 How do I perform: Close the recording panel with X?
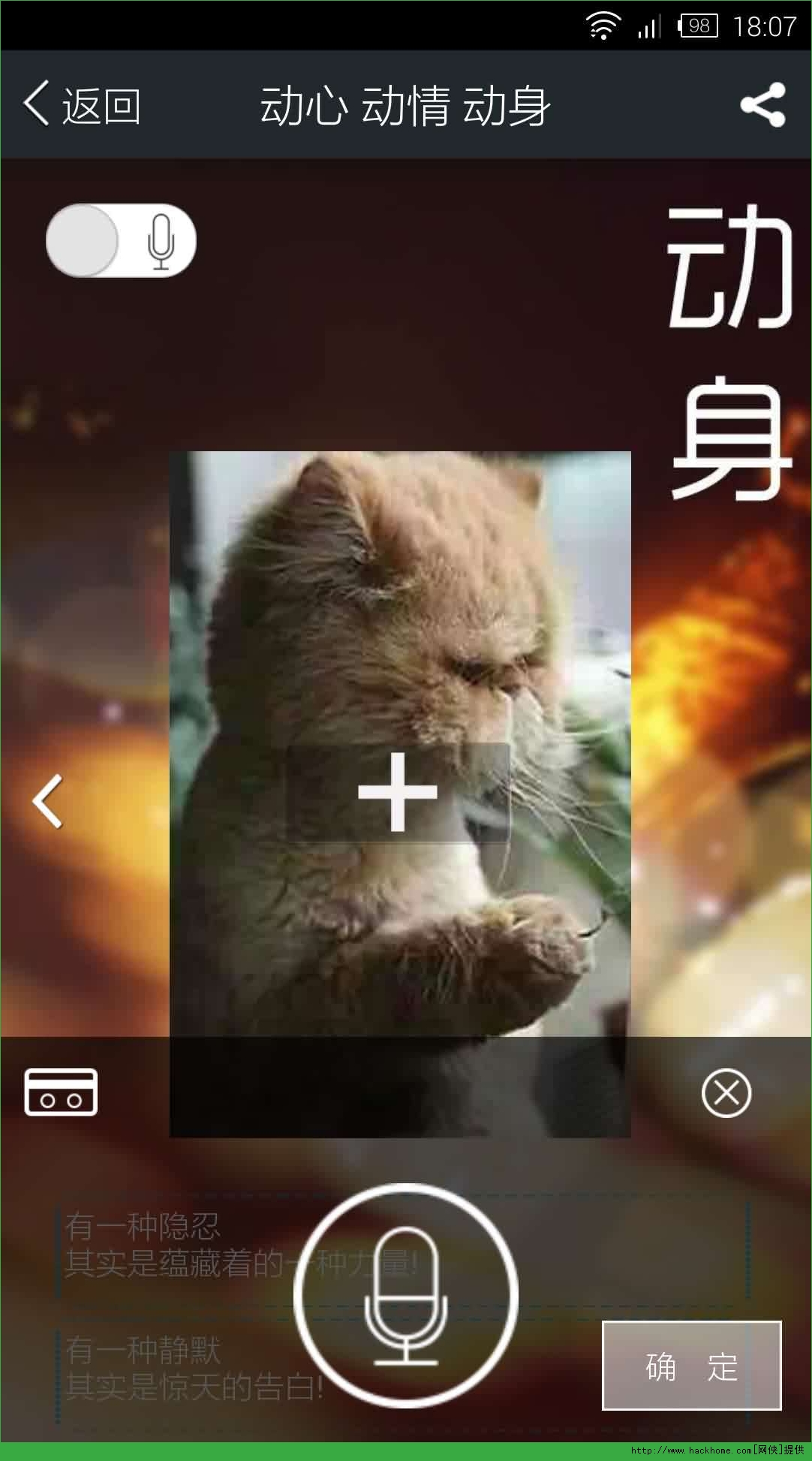(726, 1093)
